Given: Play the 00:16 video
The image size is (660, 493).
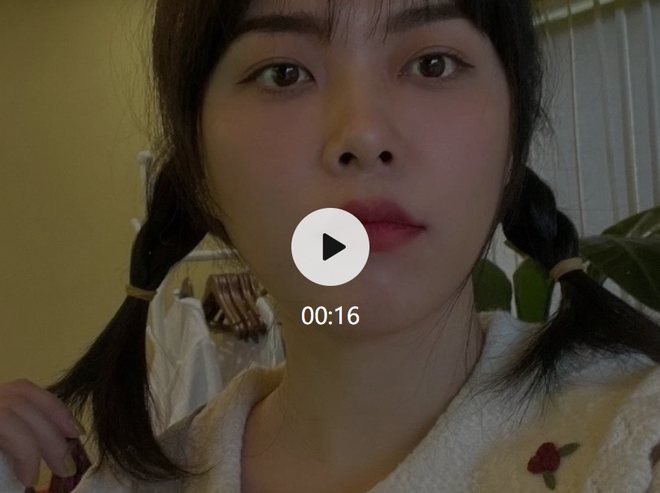Looking at the screenshot, I should pyautogui.click(x=330, y=247).
